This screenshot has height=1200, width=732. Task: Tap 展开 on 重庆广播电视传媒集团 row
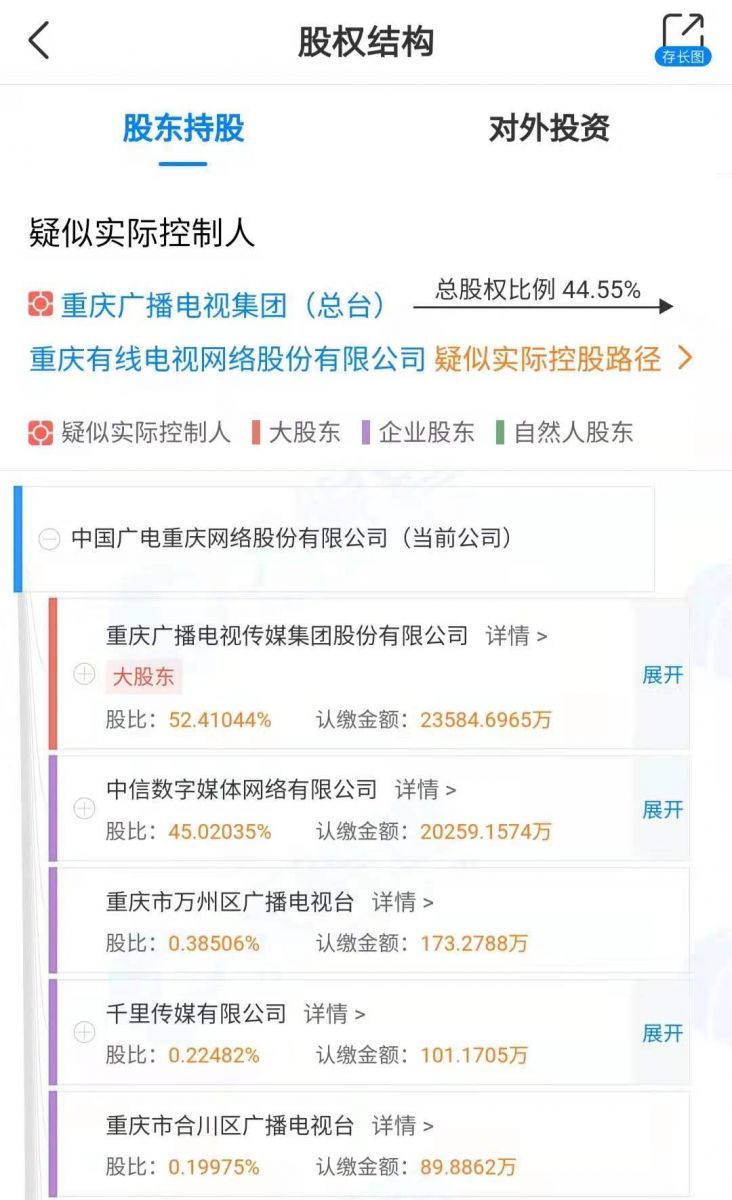click(662, 675)
